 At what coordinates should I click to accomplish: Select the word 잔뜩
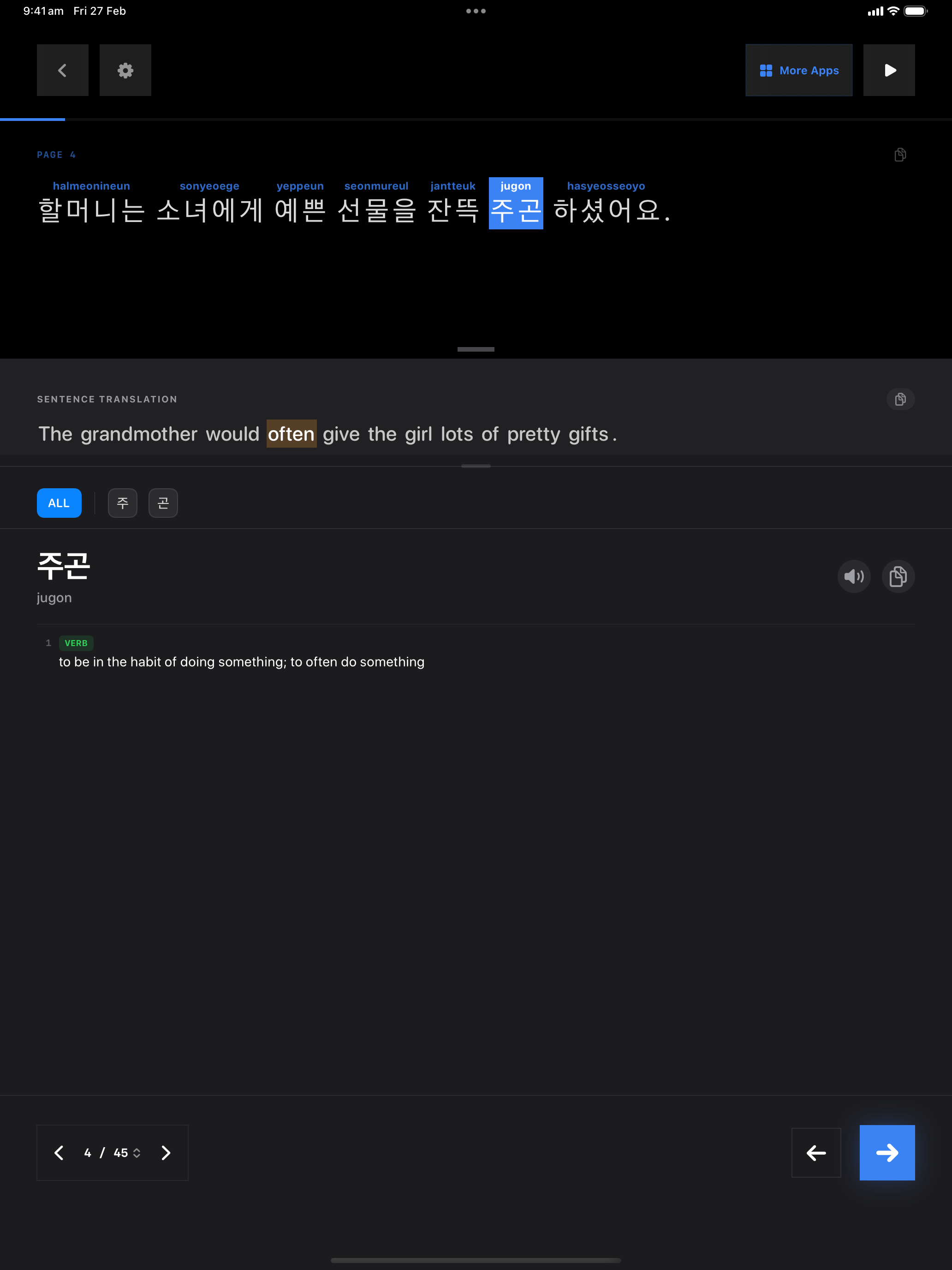click(x=453, y=210)
